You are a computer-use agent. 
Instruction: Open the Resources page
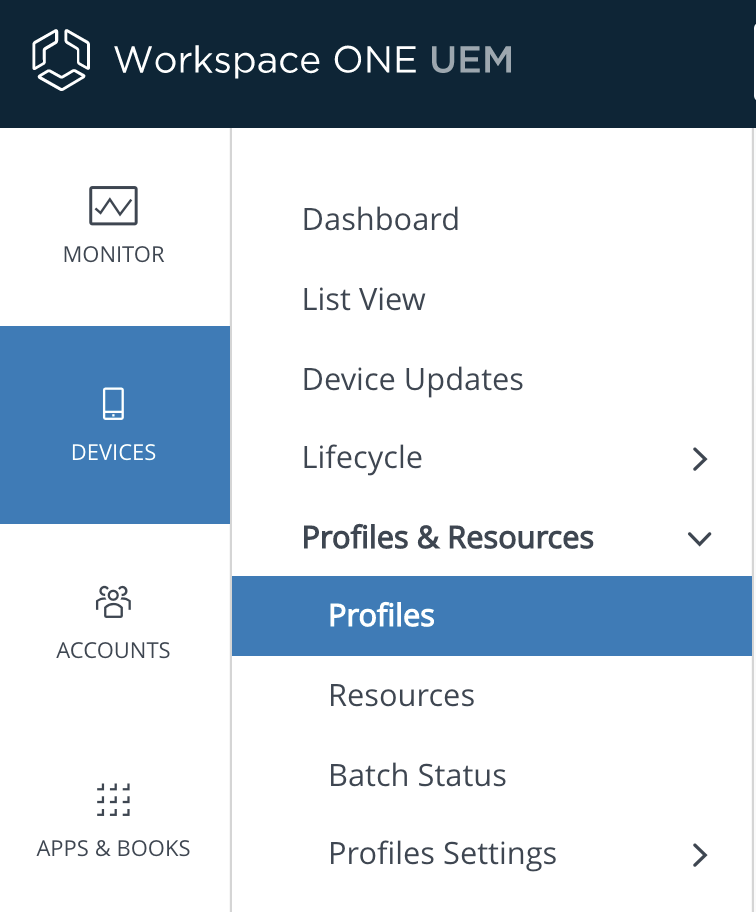click(401, 695)
